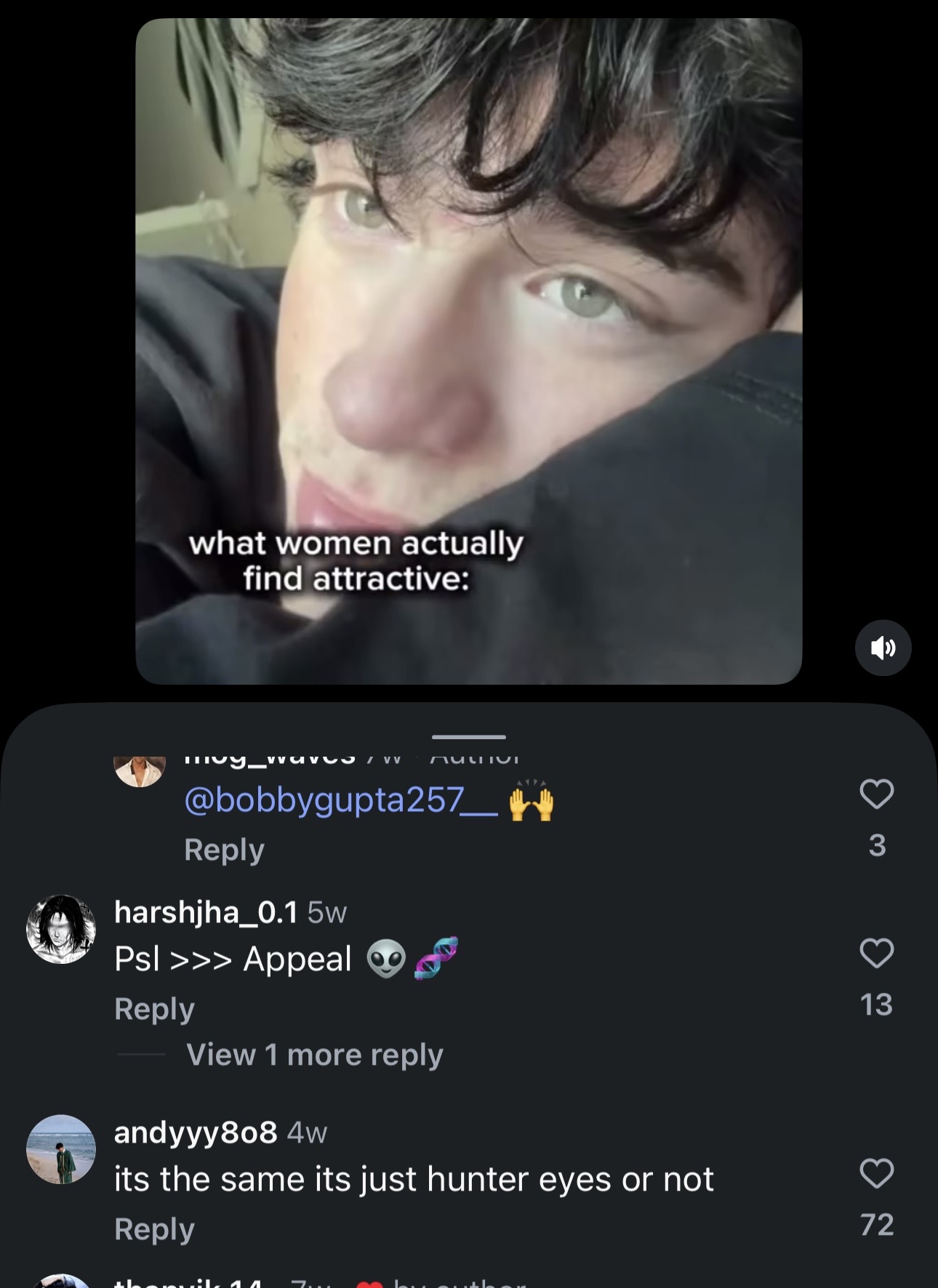Reply to harshjha_0.1's comment

pos(154,1009)
